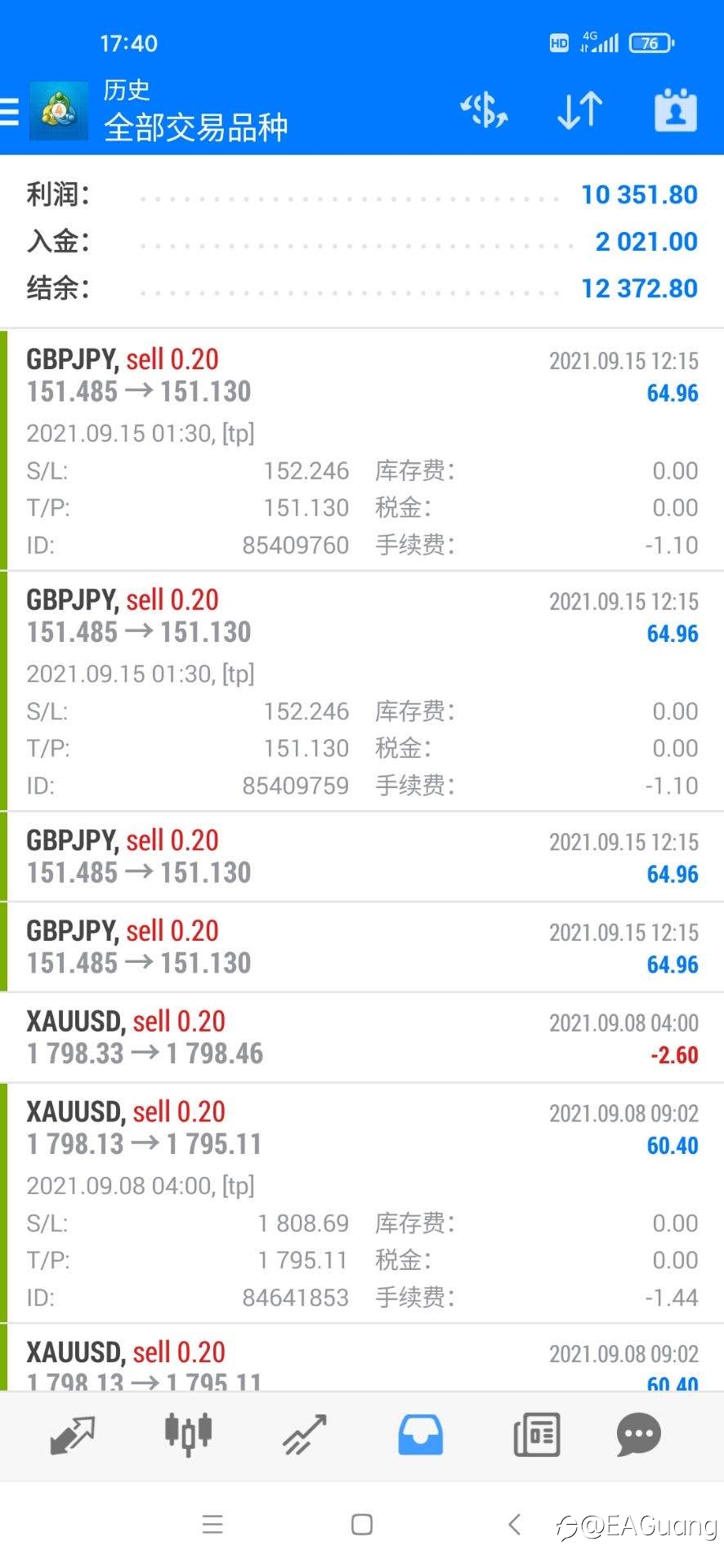Collapse GBPJPY trade with ID 85409760
Image resolution: width=724 pixels, height=1568 pixels.
point(362,450)
